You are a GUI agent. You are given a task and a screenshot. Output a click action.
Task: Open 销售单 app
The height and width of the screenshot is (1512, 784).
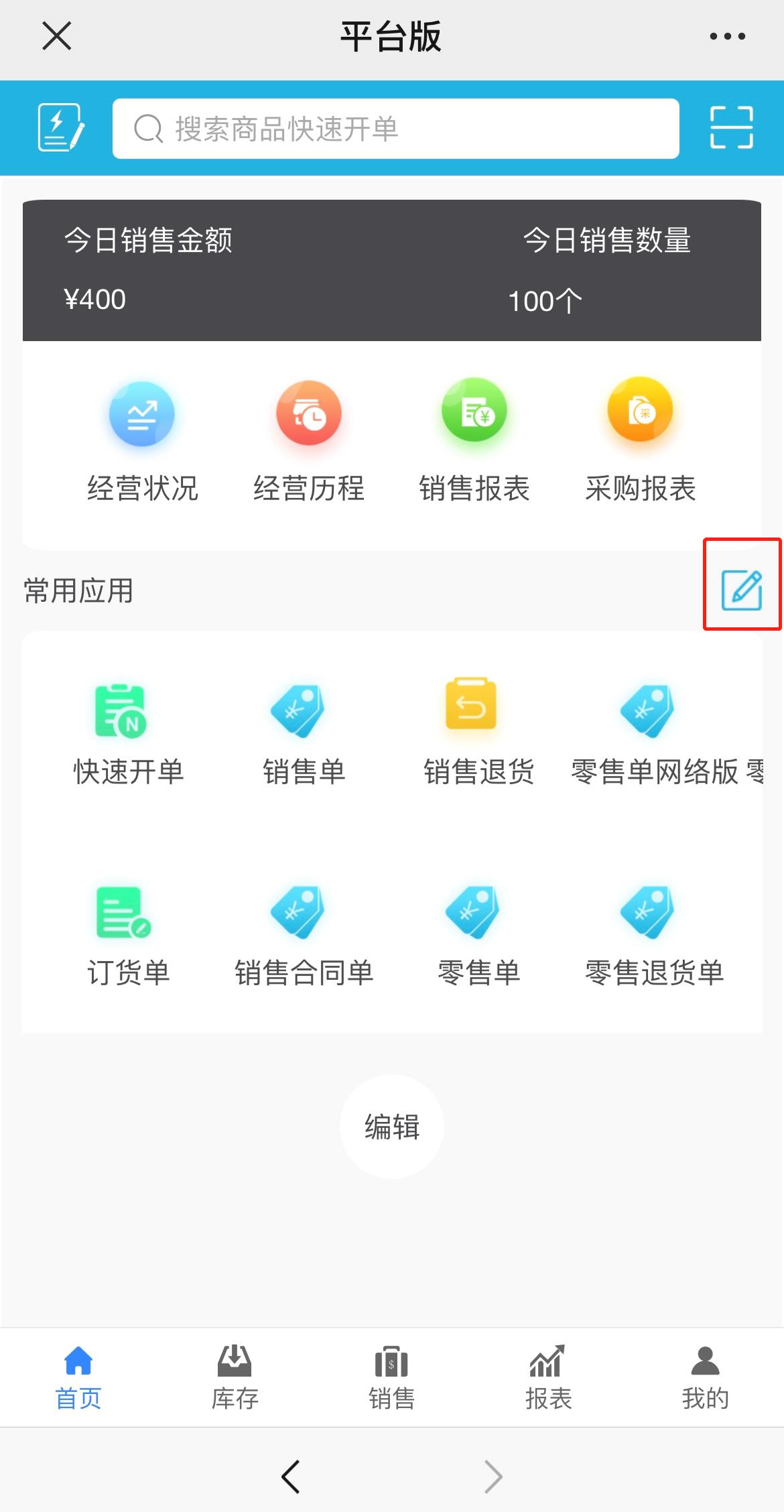[x=303, y=734]
